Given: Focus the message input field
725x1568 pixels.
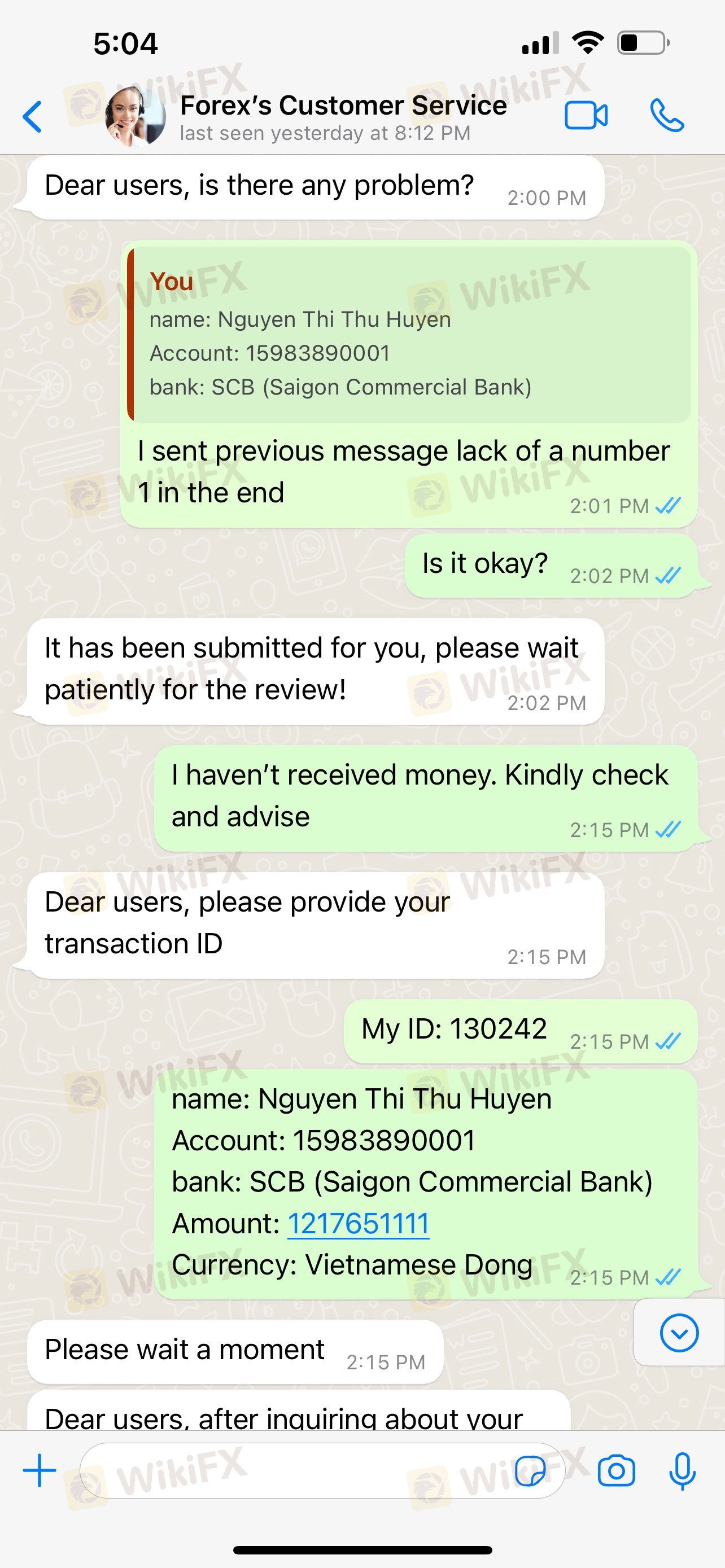Looking at the screenshot, I should (292, 1470).
